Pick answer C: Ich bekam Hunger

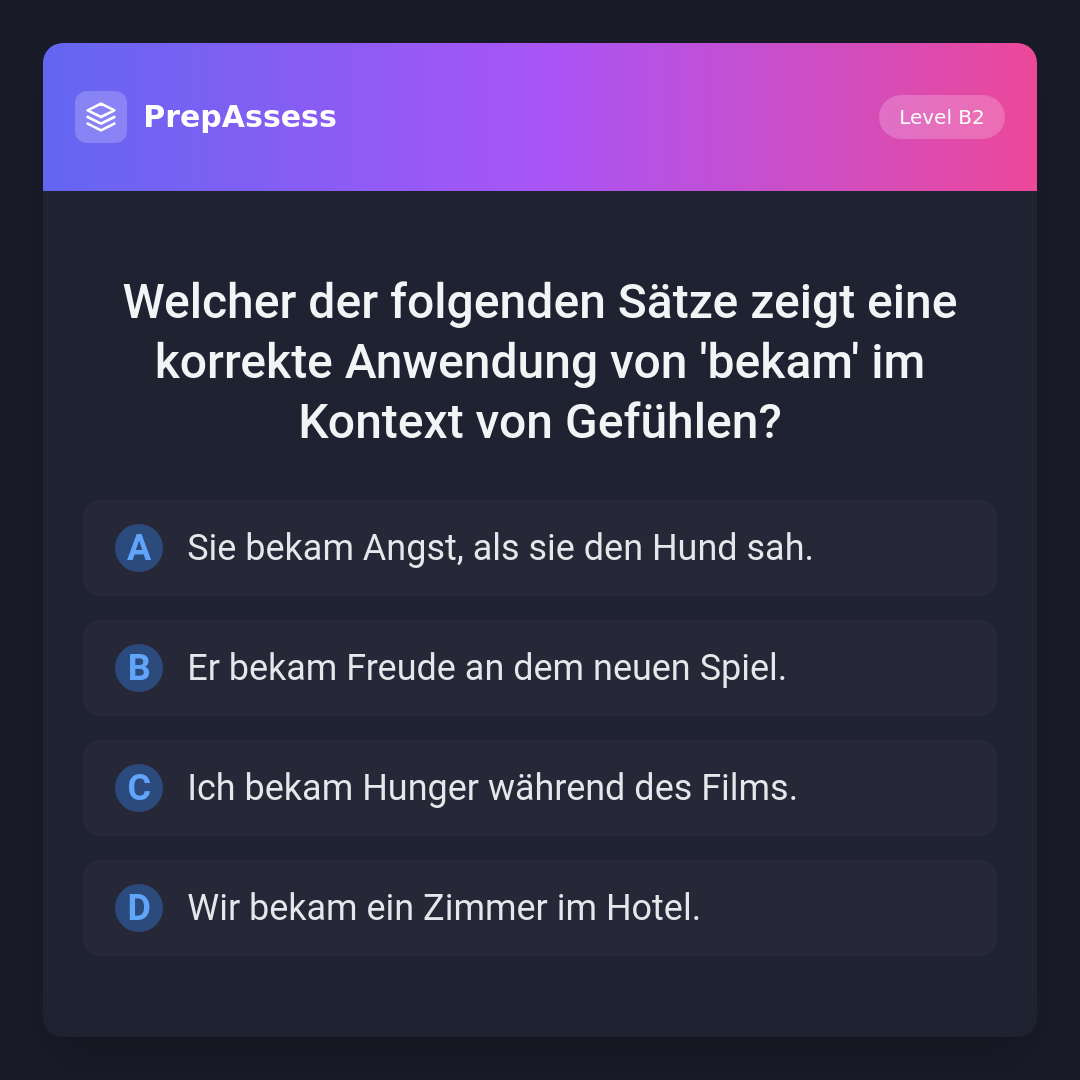[539, 788]
